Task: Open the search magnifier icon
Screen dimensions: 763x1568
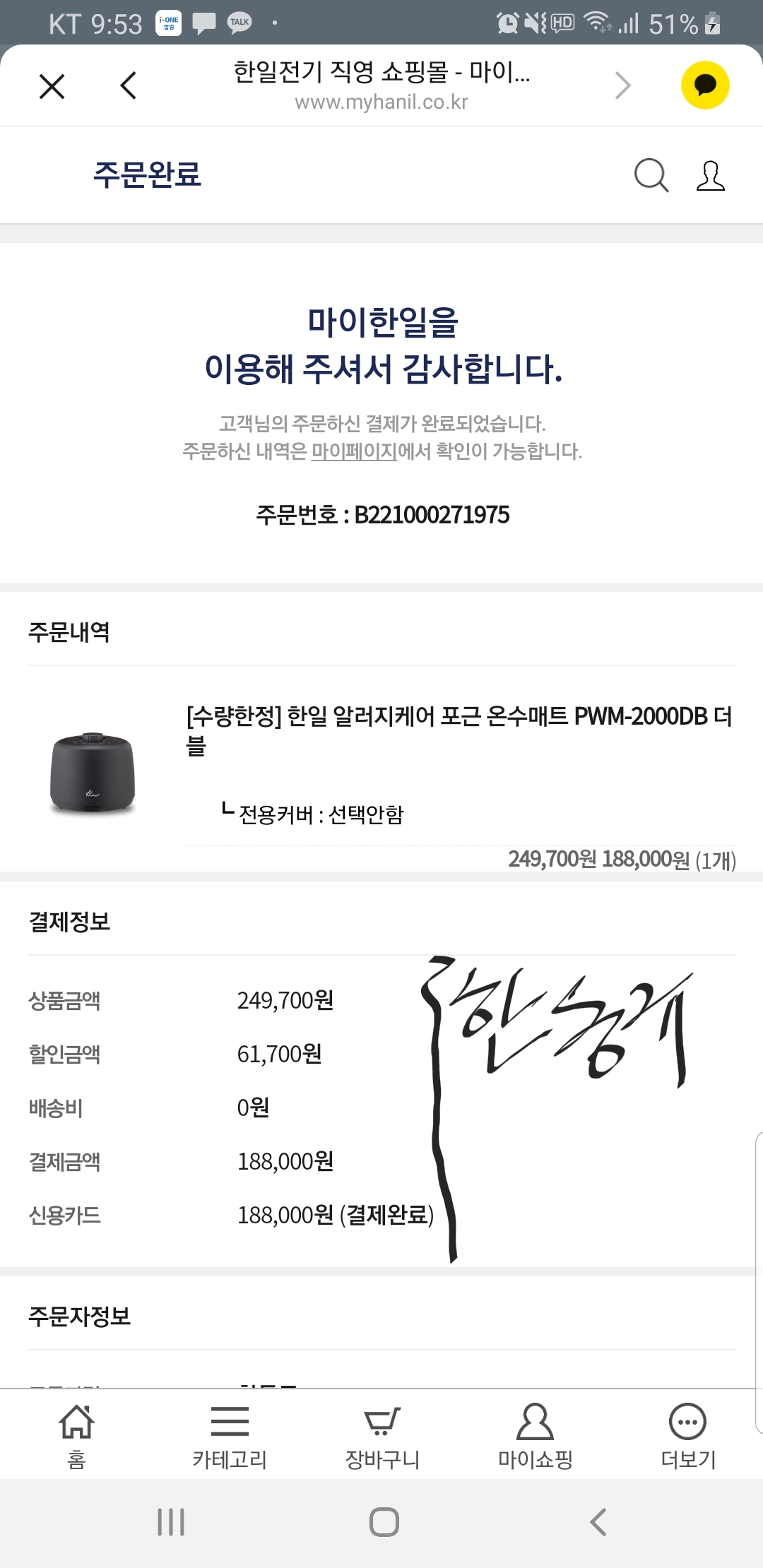Action: tap(651, 175)
